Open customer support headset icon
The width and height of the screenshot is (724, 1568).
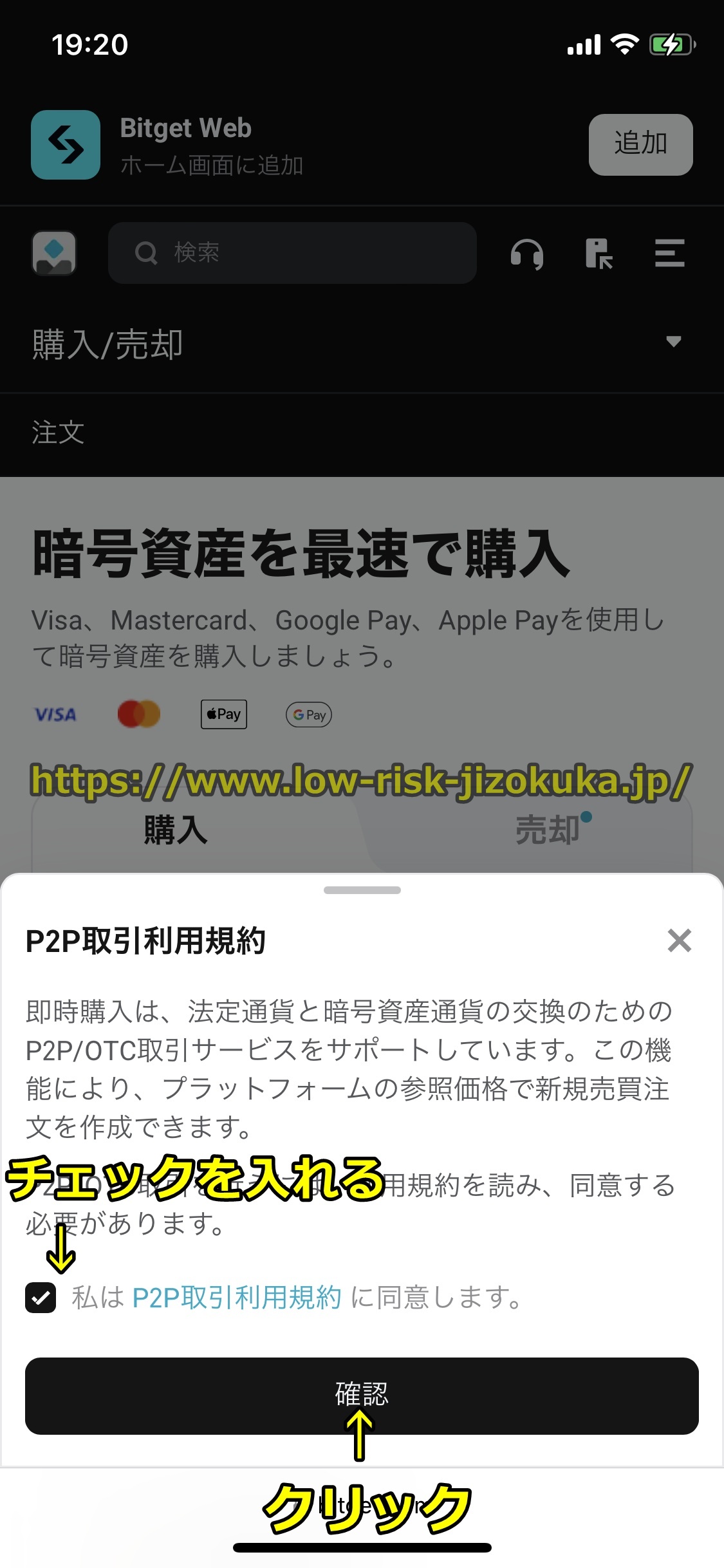pos(526,253)
